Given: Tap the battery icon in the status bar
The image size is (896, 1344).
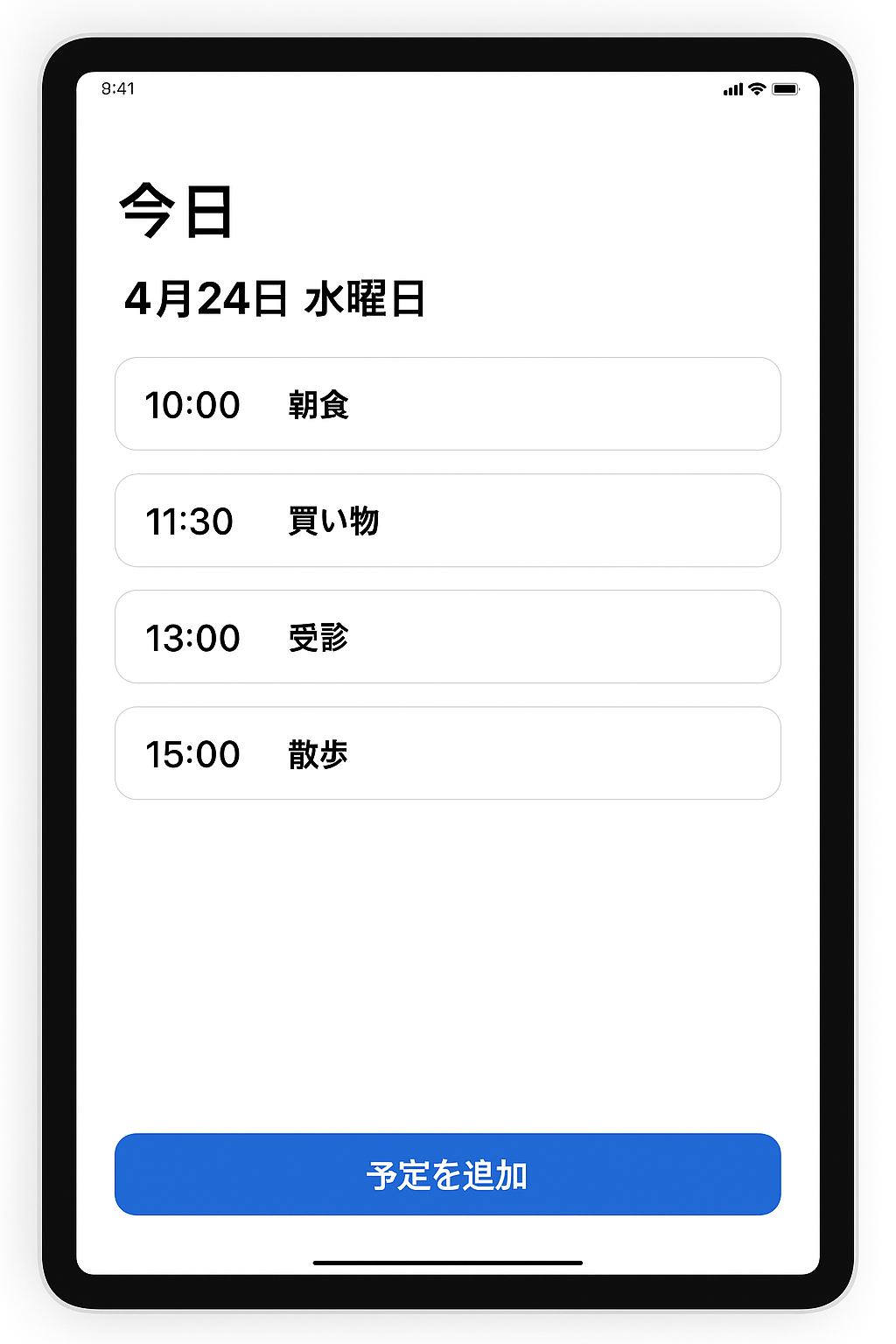Looking at the screenshot, I should pyautogui.click(x=786, y=88).
